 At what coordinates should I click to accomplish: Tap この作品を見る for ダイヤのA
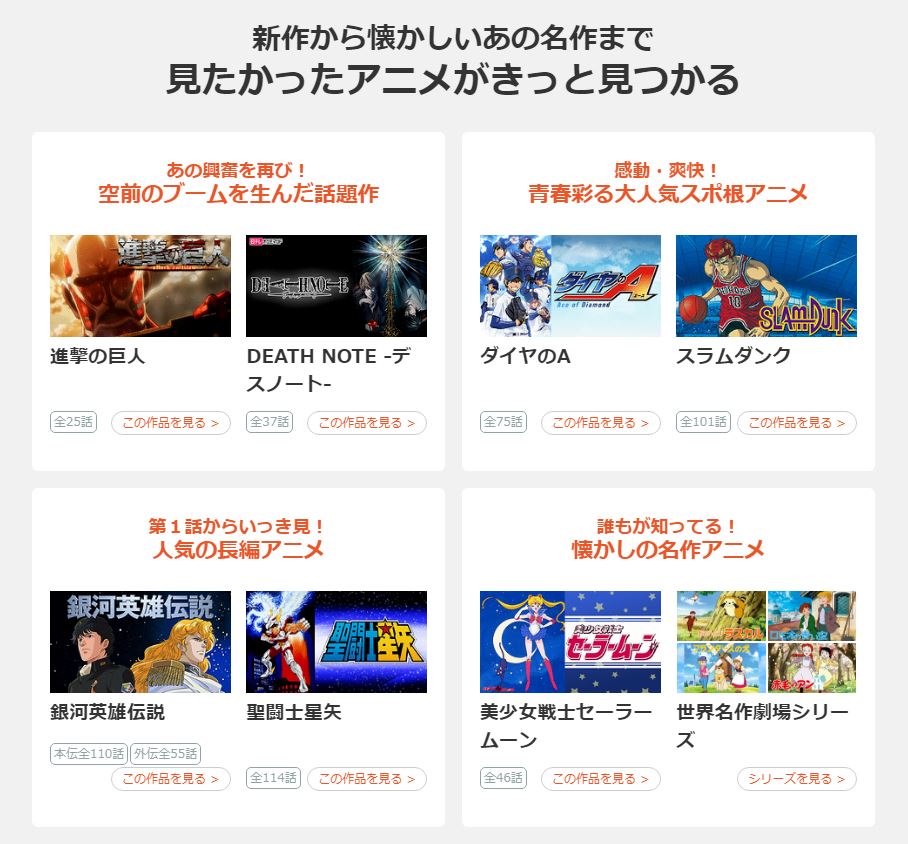[600, 423]
